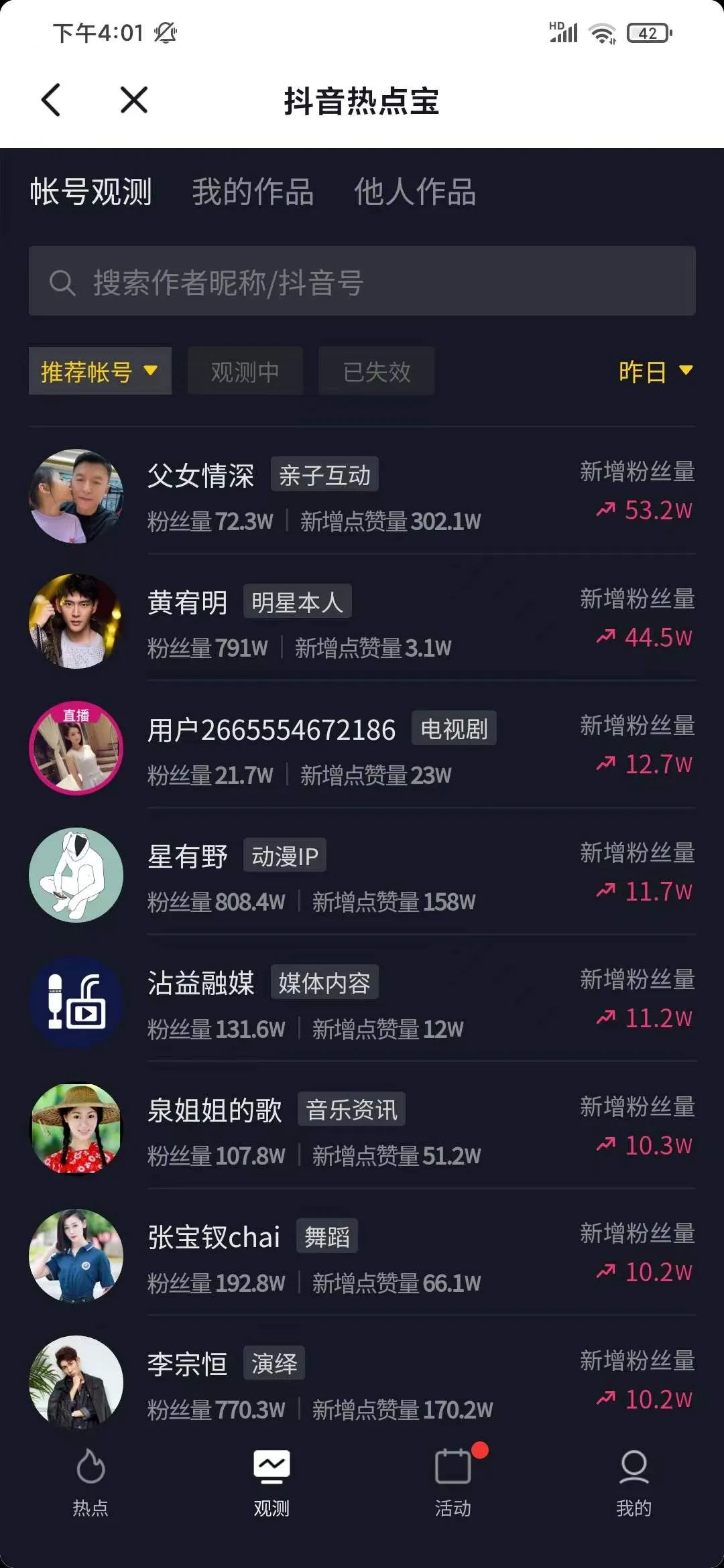Open 用户2665554672186 account details
This screenshot has height=1568, width=724.
pyautogui.click(x=362, y=750)
